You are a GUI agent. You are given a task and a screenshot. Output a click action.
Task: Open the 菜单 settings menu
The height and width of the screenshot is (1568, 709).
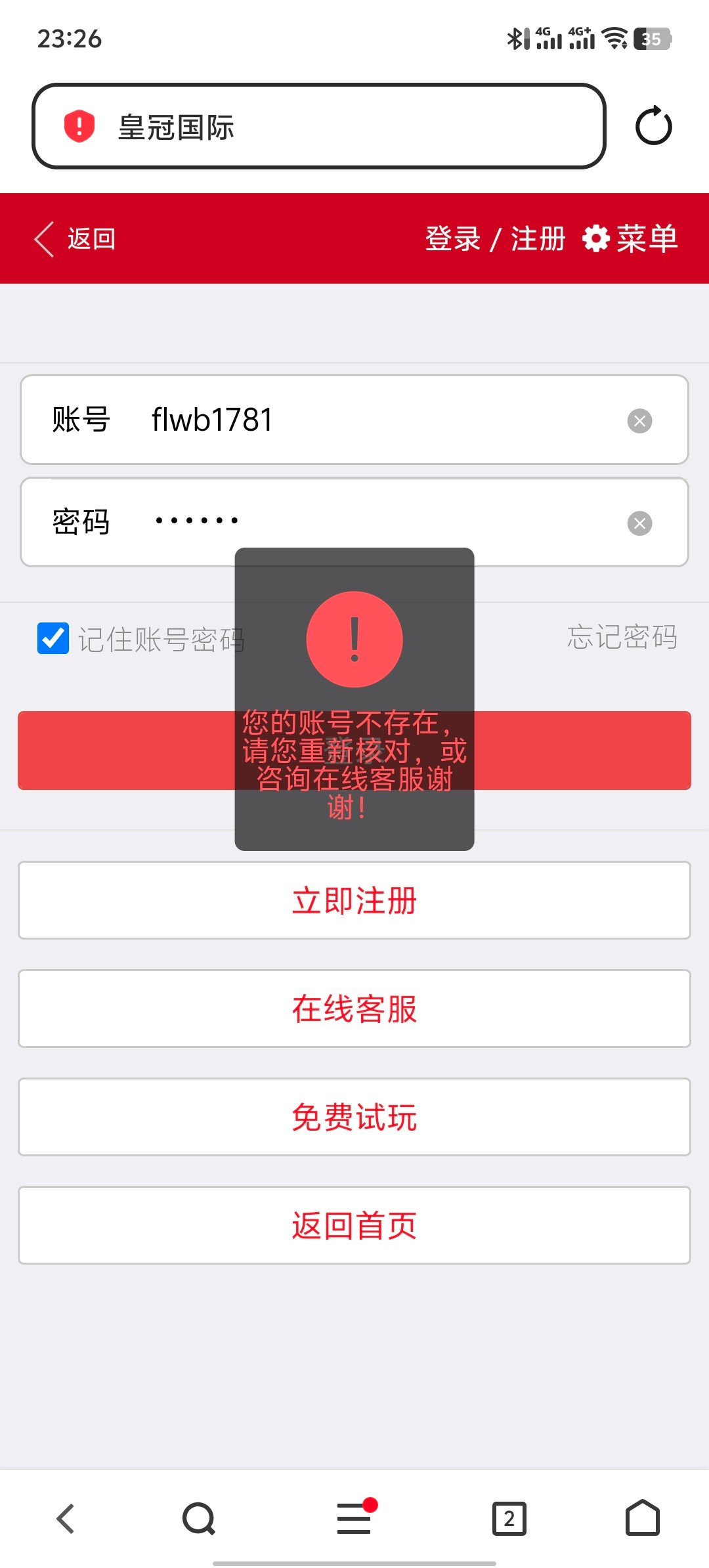point(630,238)
